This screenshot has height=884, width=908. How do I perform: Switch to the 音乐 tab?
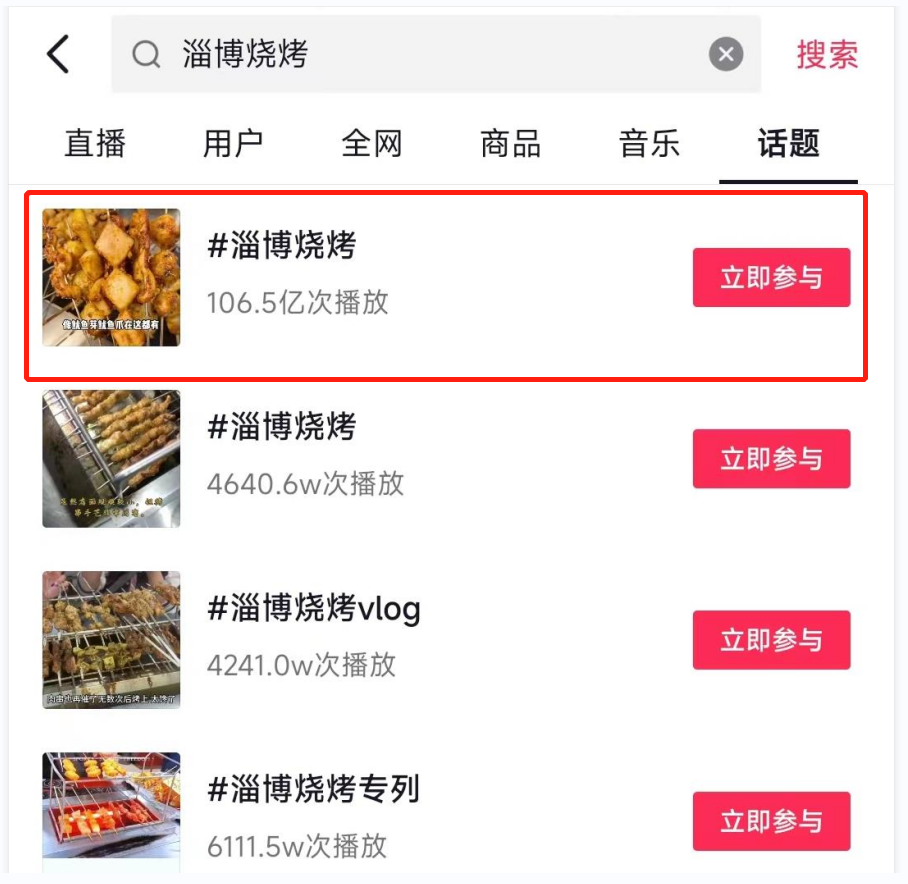tap(649, 144)
